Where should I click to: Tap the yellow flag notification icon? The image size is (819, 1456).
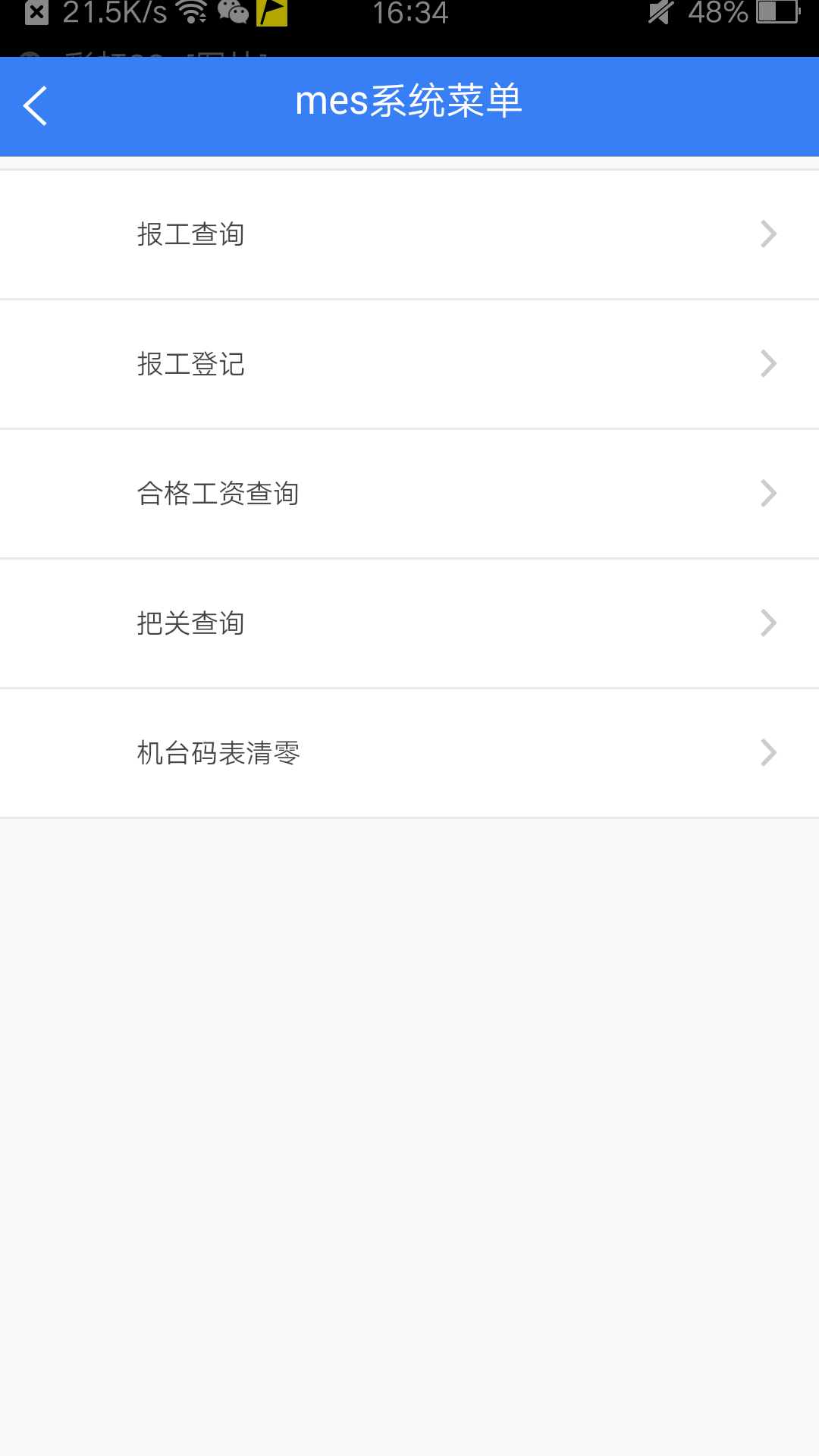click(275, 14)
